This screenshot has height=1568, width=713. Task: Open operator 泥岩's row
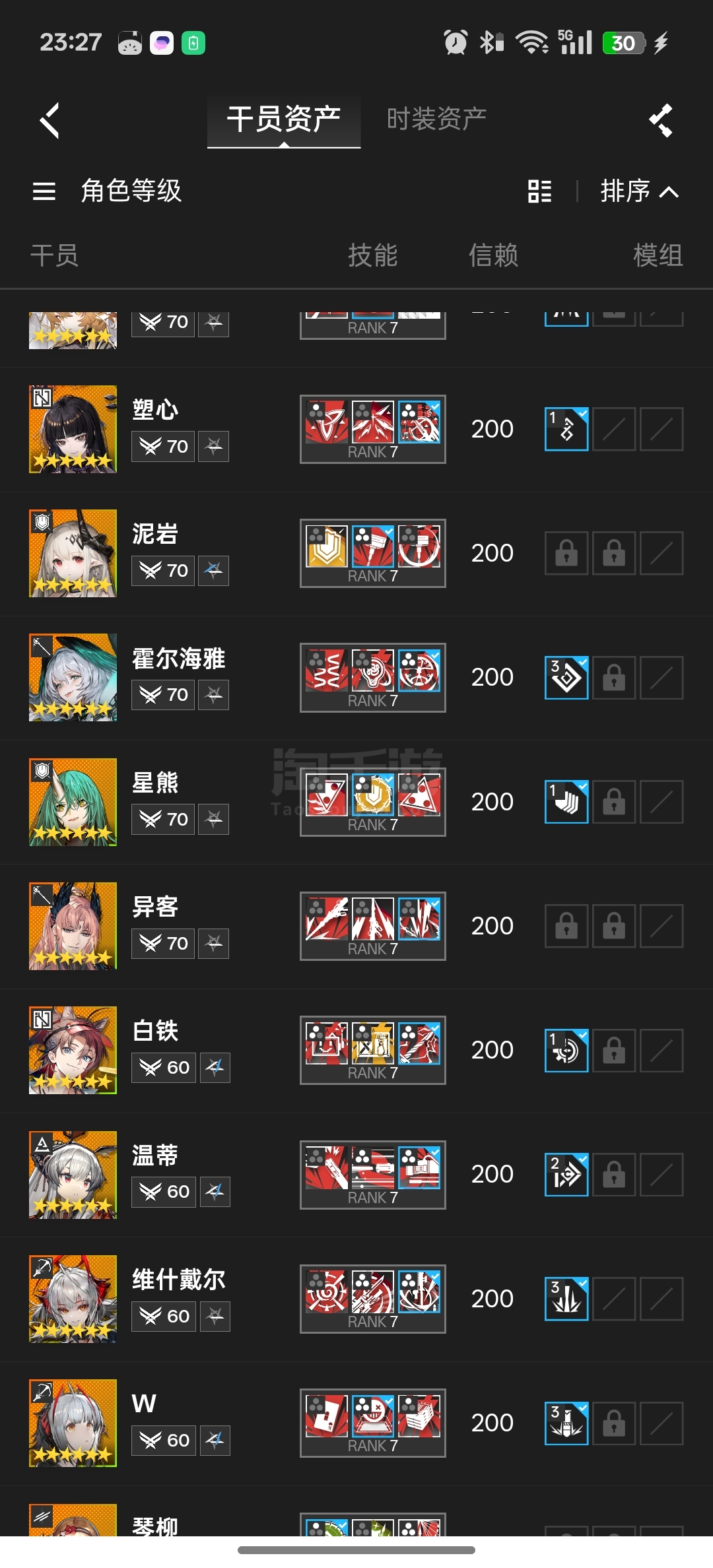356,554
